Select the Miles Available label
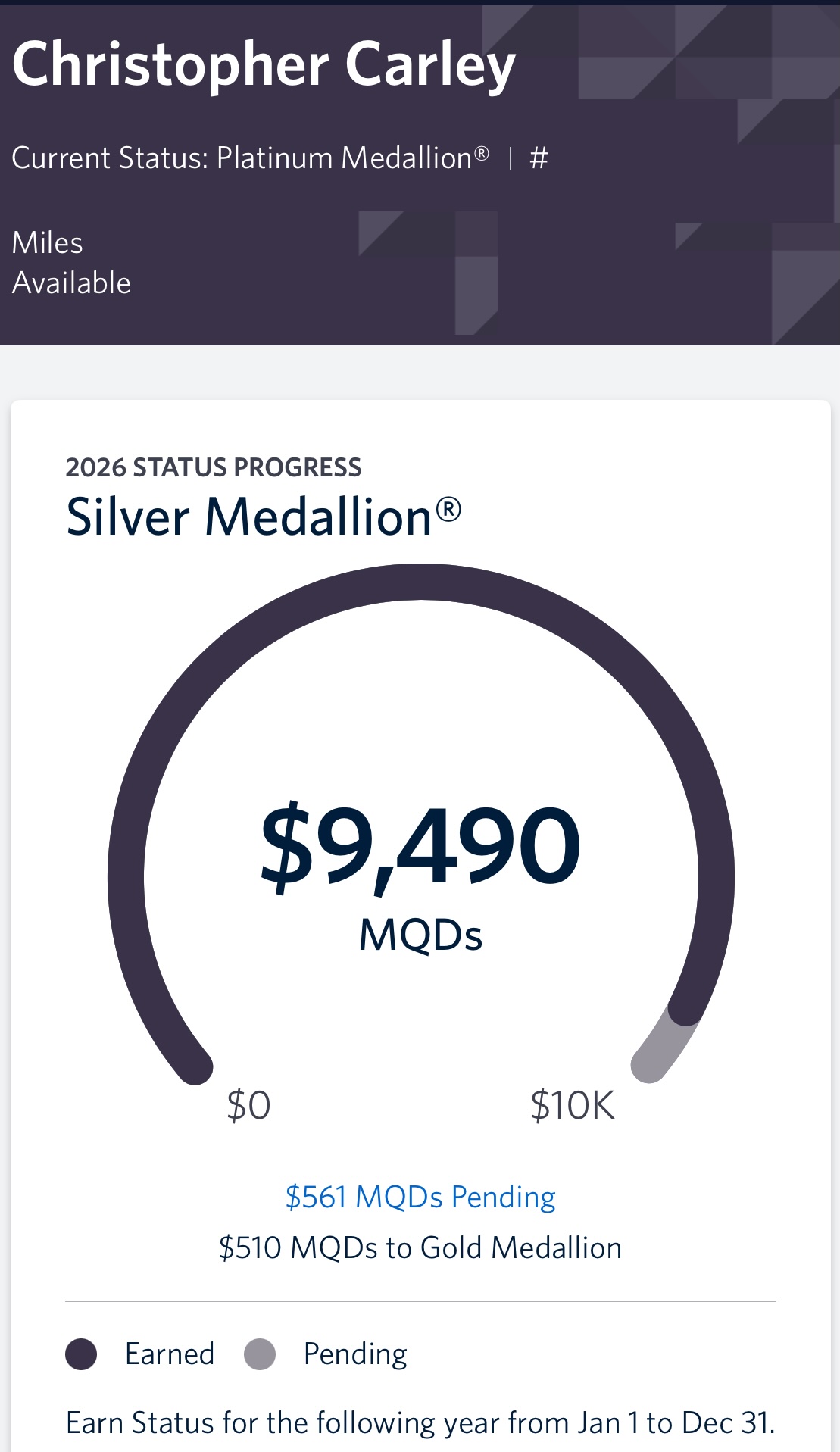 (71, 261)
